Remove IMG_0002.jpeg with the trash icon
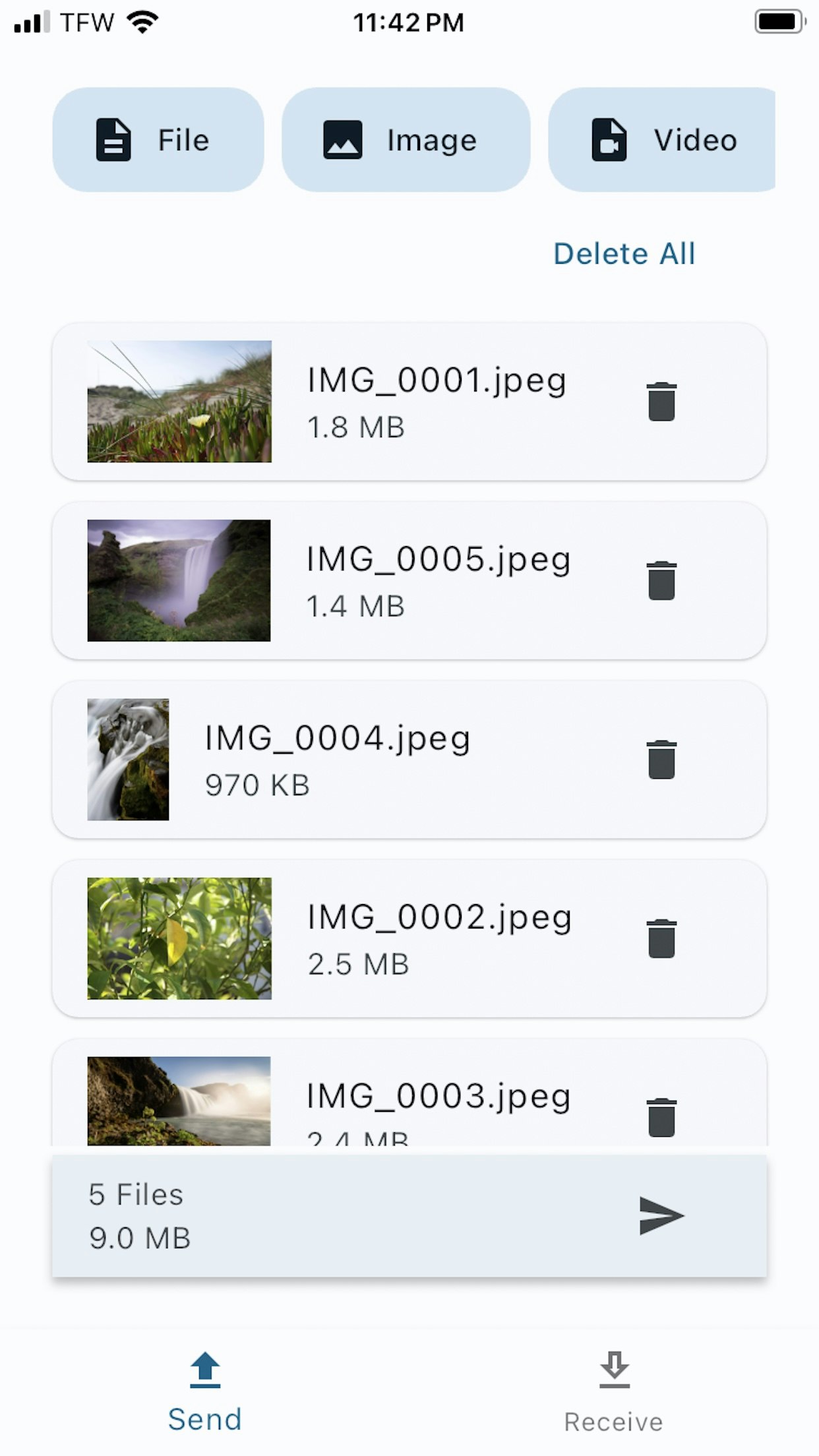819x1456 pixels. coord(661,939)
